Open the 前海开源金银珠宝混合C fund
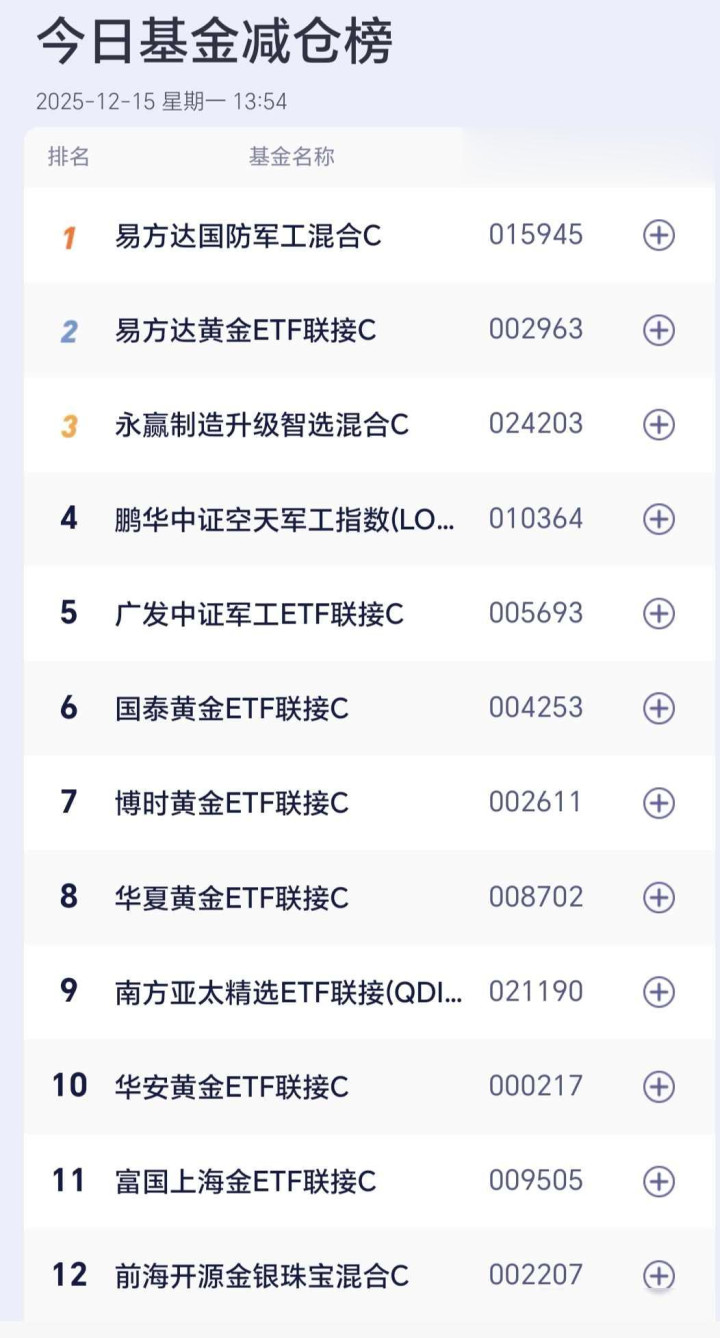Screen dimensions: 720x1338 pyautogui.click(x=262, y=1275)
